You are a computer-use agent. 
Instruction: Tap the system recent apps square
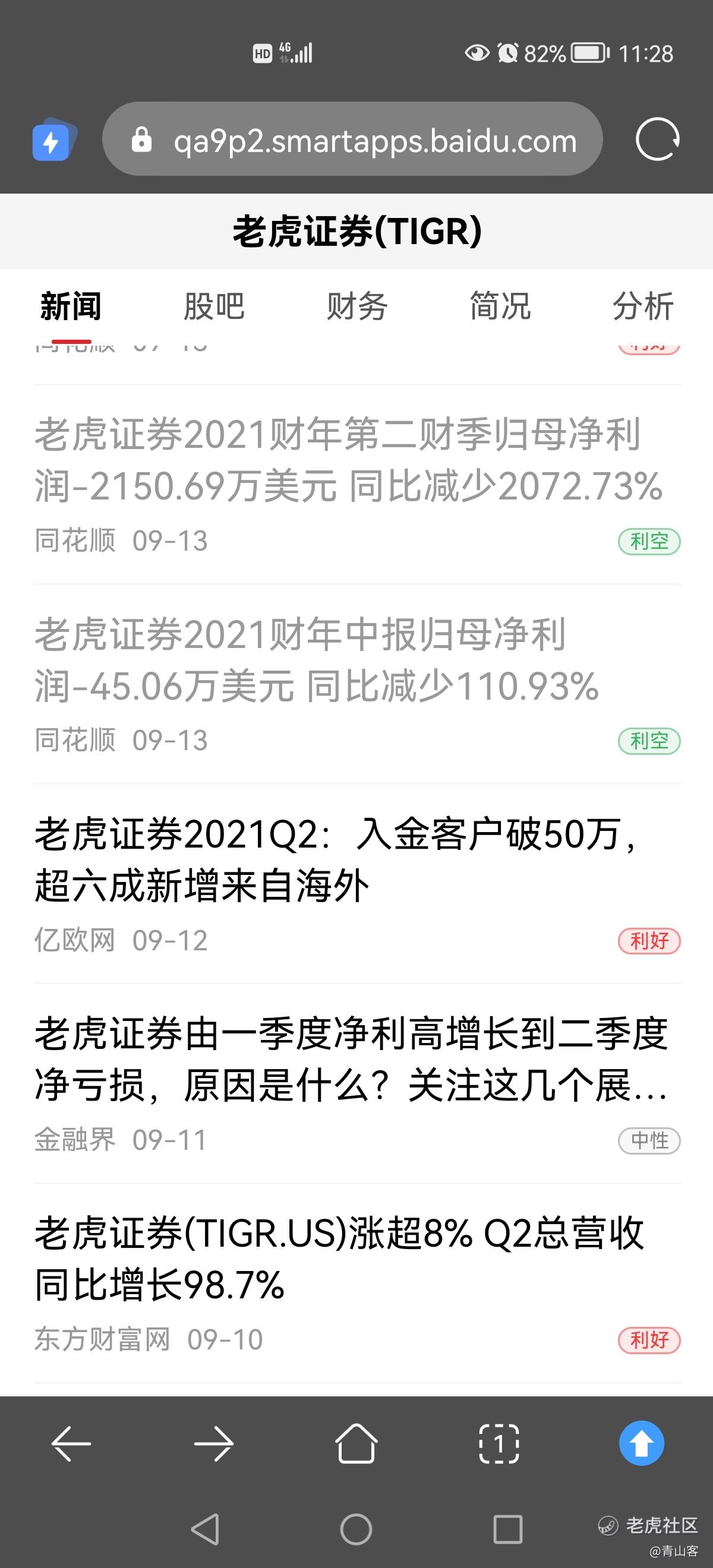pyautogui.click(x=507, y=1529)
